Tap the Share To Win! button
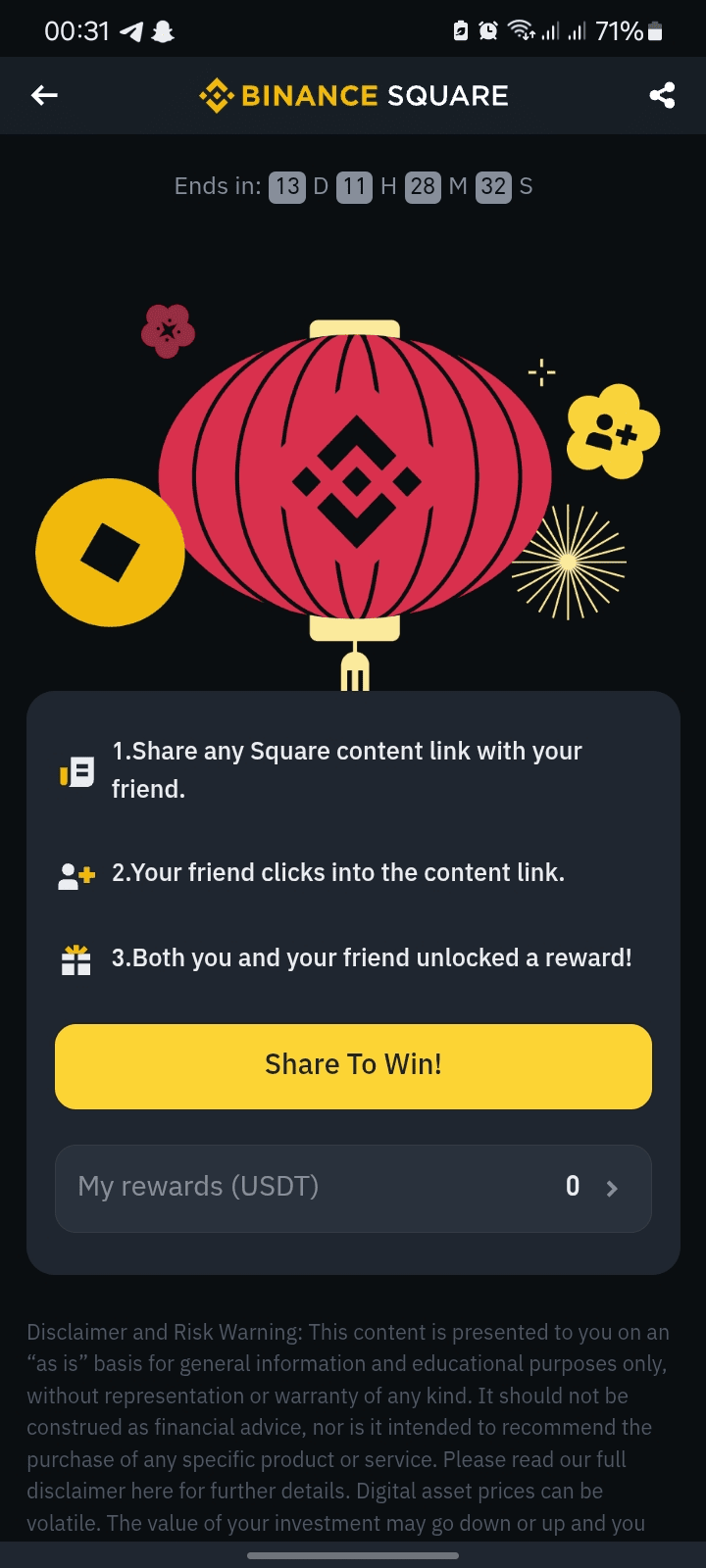Image resolution: width=706 pixels, height=1568 pixels. (x=353, y=1066)
